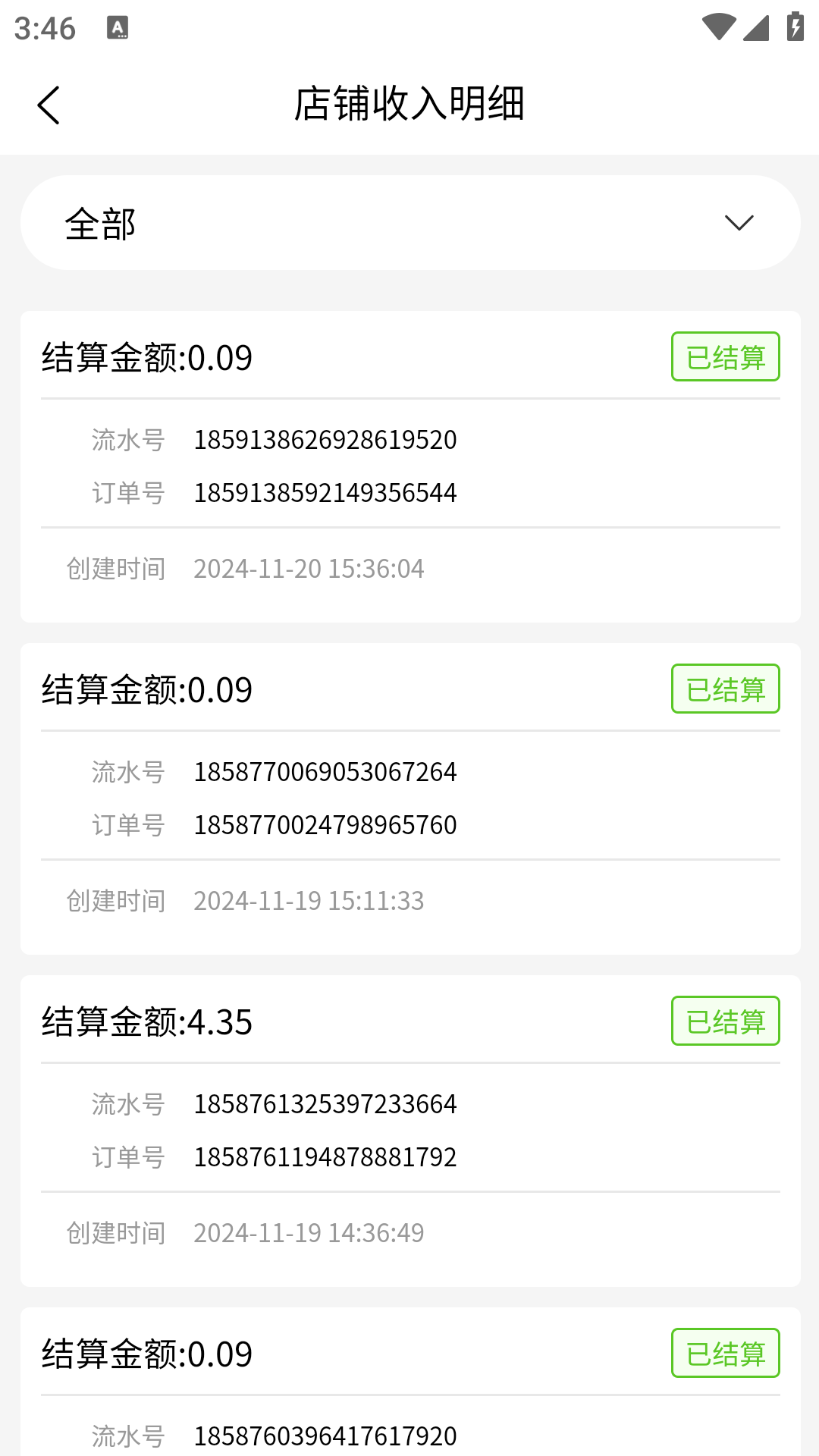Tap the chevron on the filter bar
819x1456 pixels.
pos(739,222)
